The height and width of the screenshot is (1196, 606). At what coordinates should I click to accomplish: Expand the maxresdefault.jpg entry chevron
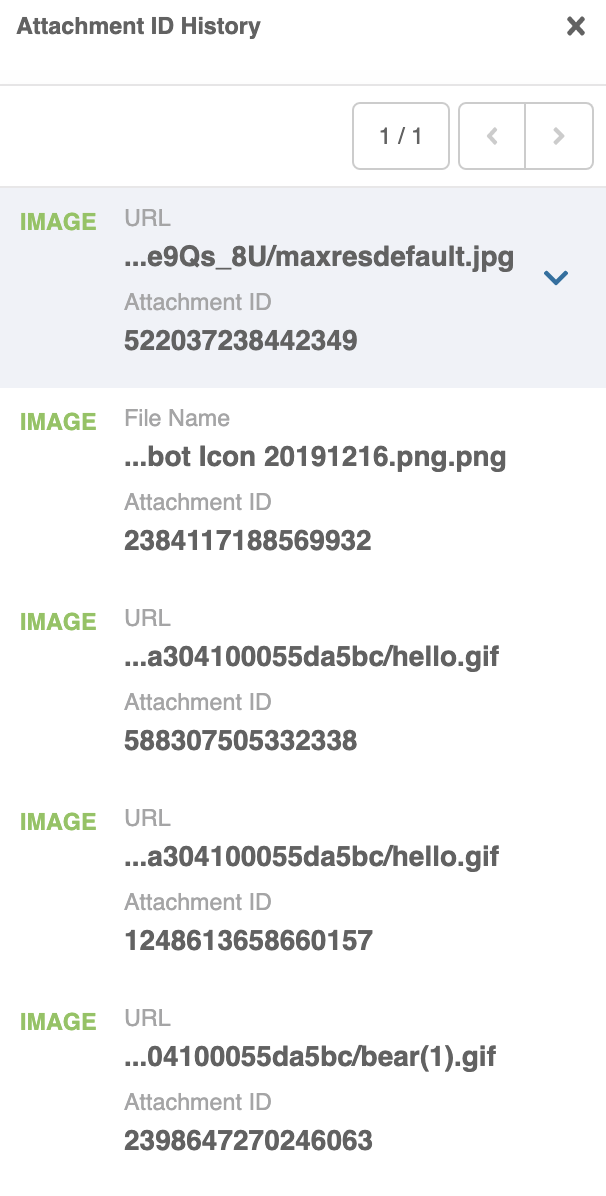[x=556, y=278]
